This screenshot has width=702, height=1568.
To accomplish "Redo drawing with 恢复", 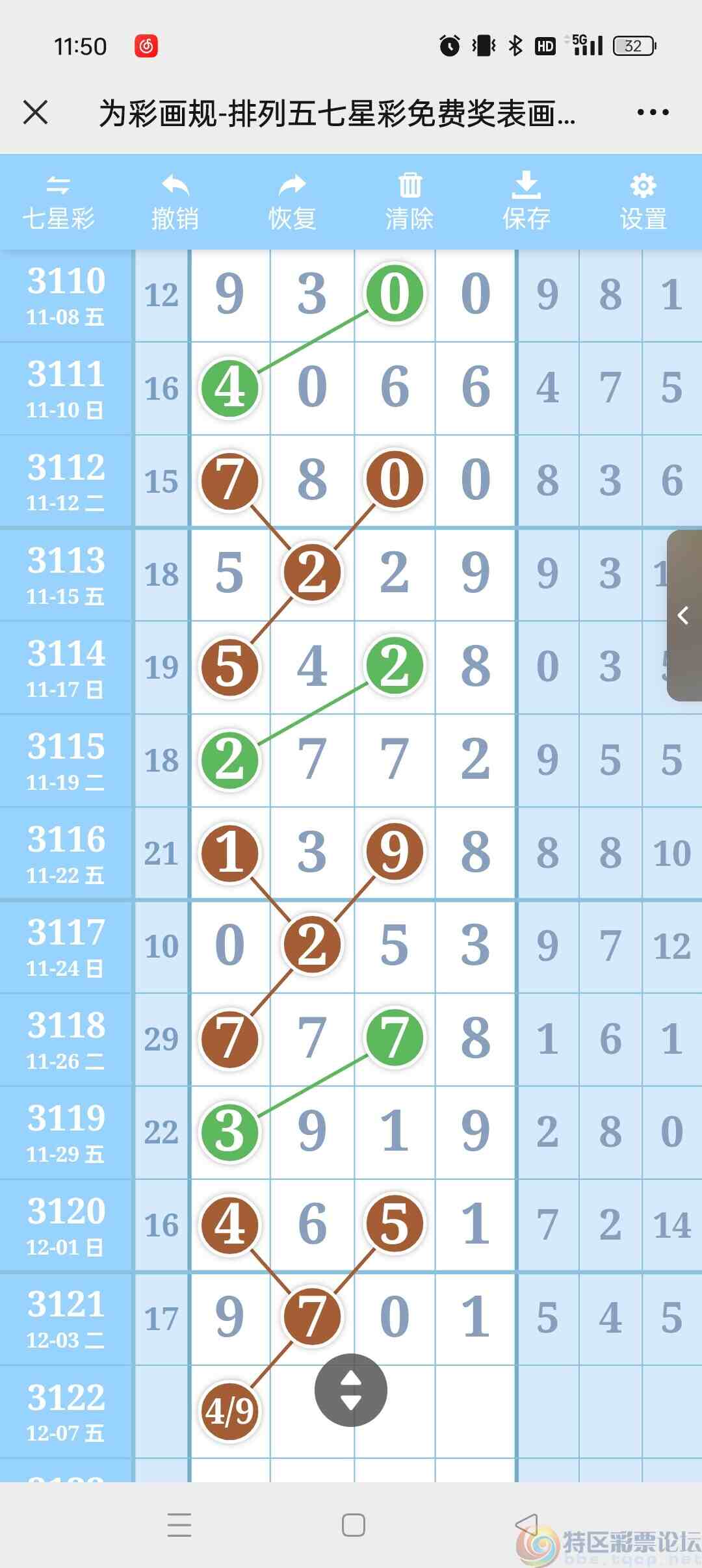I will (292, 202).
